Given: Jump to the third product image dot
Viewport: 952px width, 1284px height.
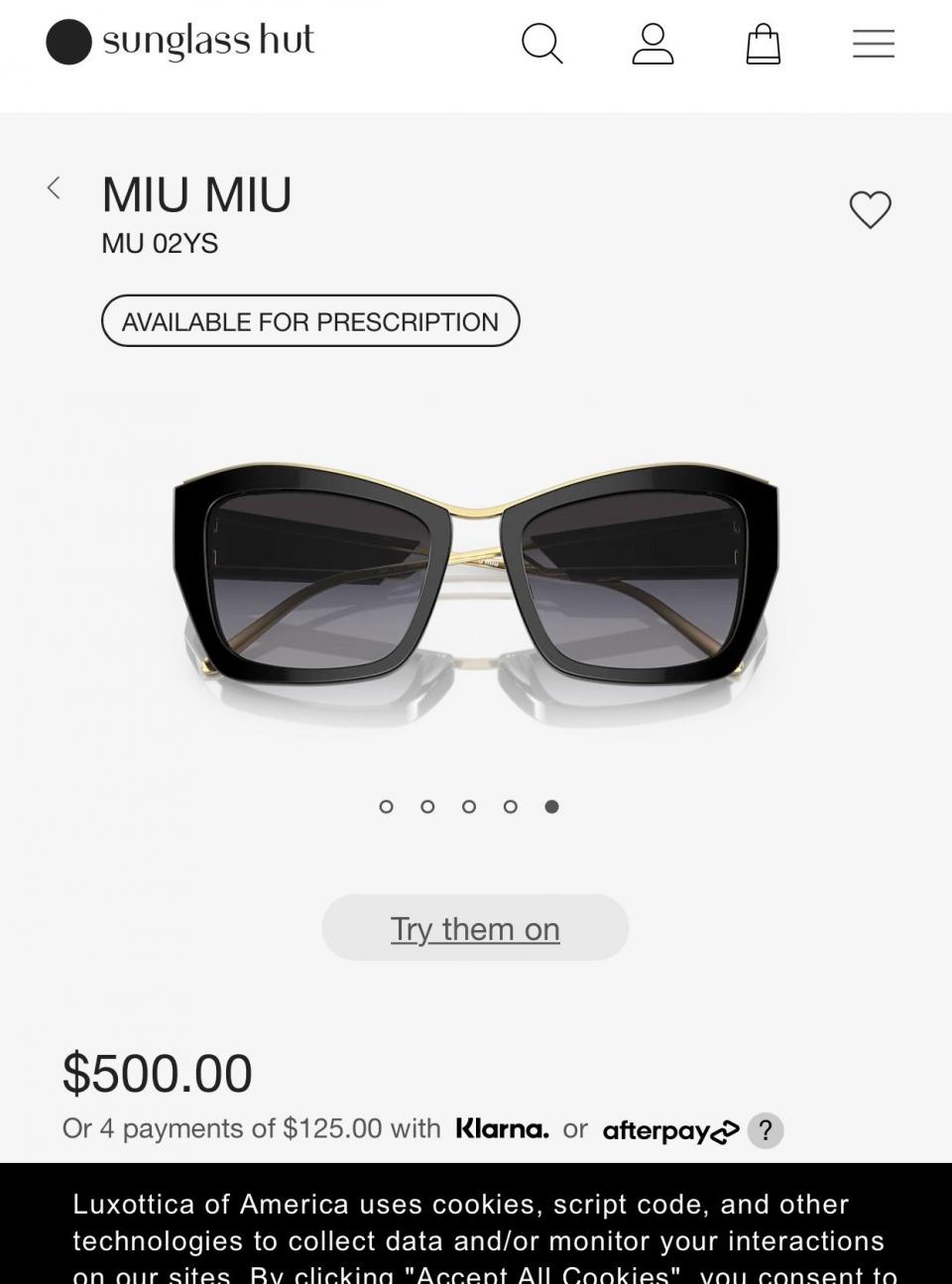Looking at the screenshot, I should click(x=469, y=806).
